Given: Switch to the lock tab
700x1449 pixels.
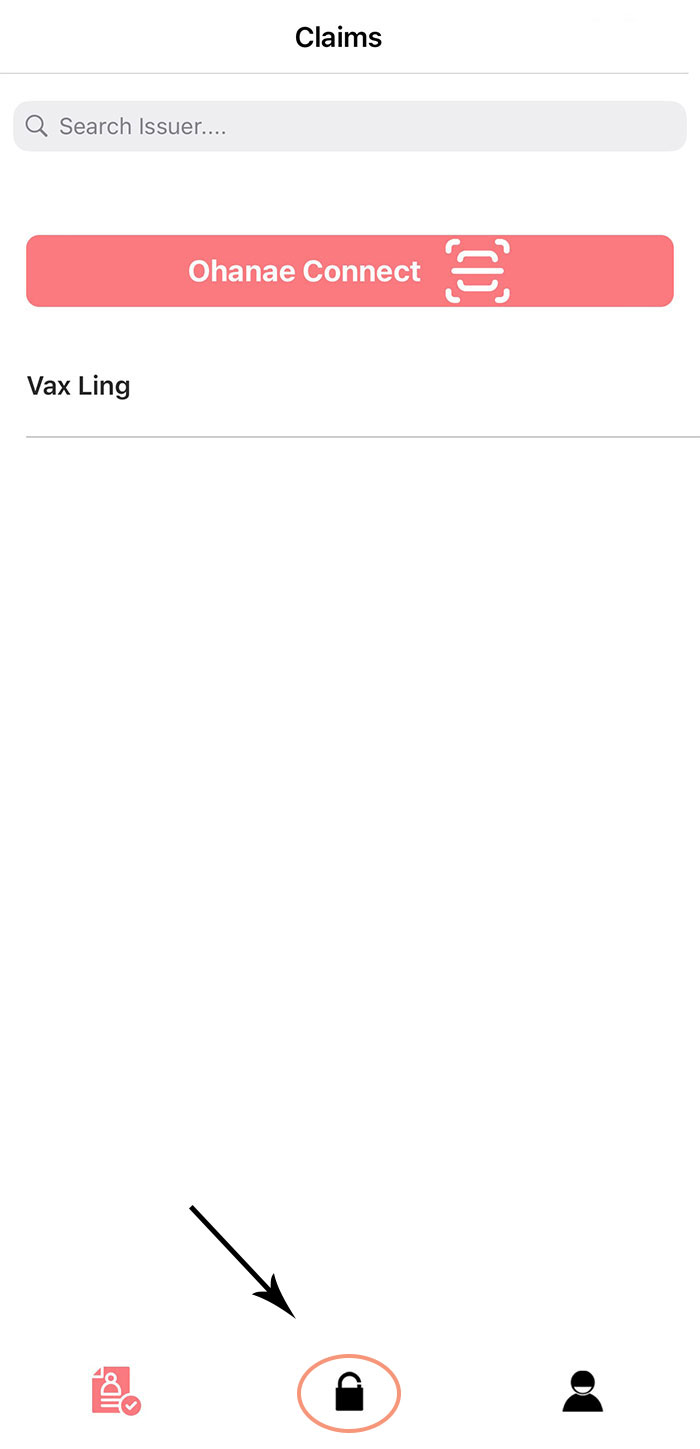Looking at the screenshot, I should coord(349,1392).
